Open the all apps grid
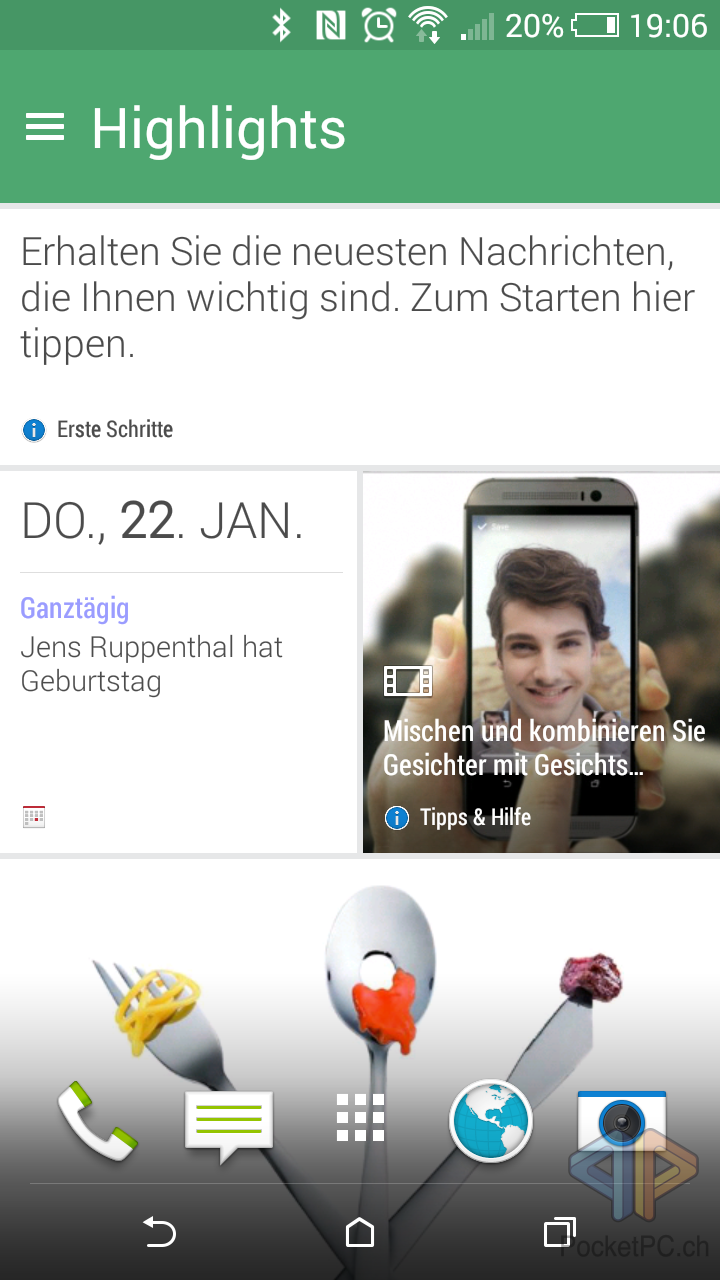Screen dimensions: 720x1280 pos(360,1118)
